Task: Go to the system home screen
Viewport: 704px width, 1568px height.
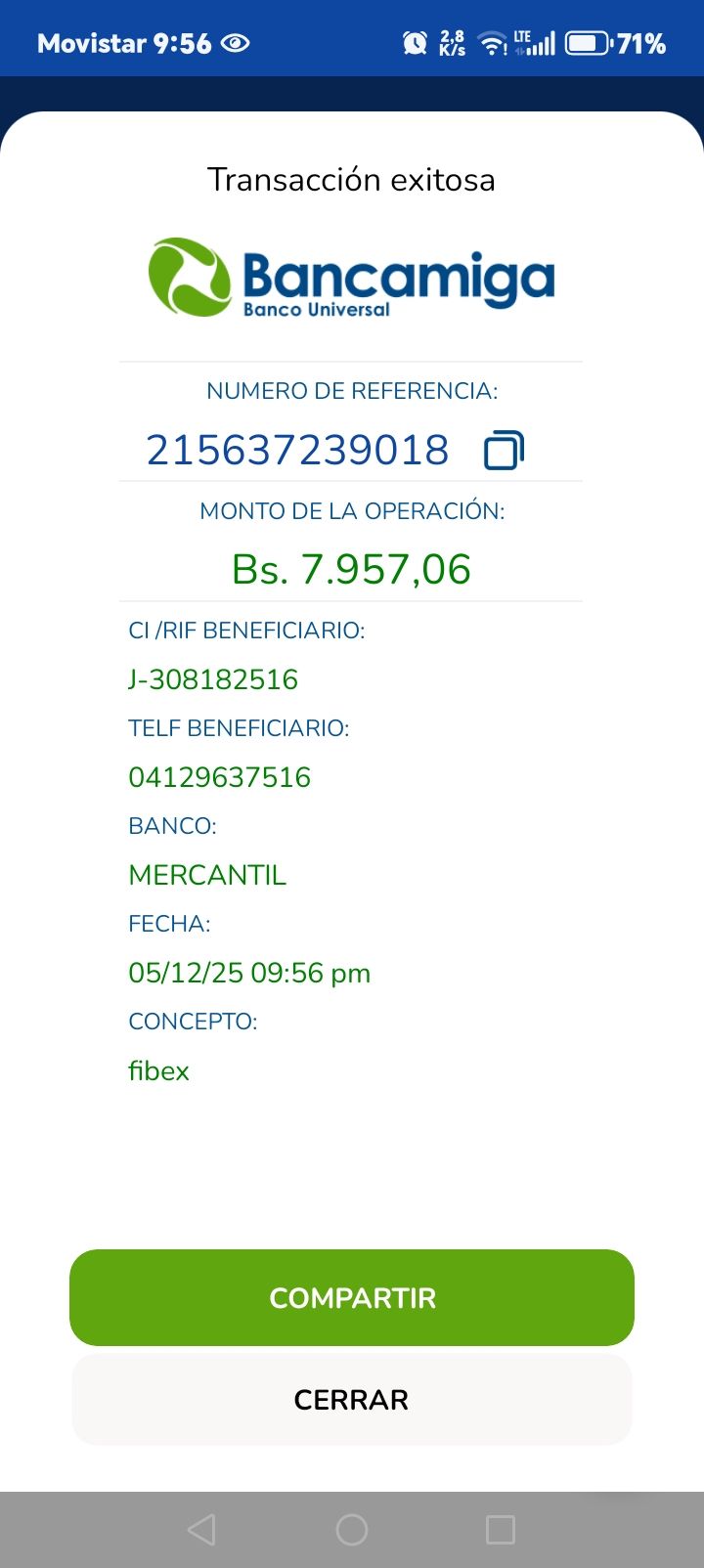Action: [352, 1529]
